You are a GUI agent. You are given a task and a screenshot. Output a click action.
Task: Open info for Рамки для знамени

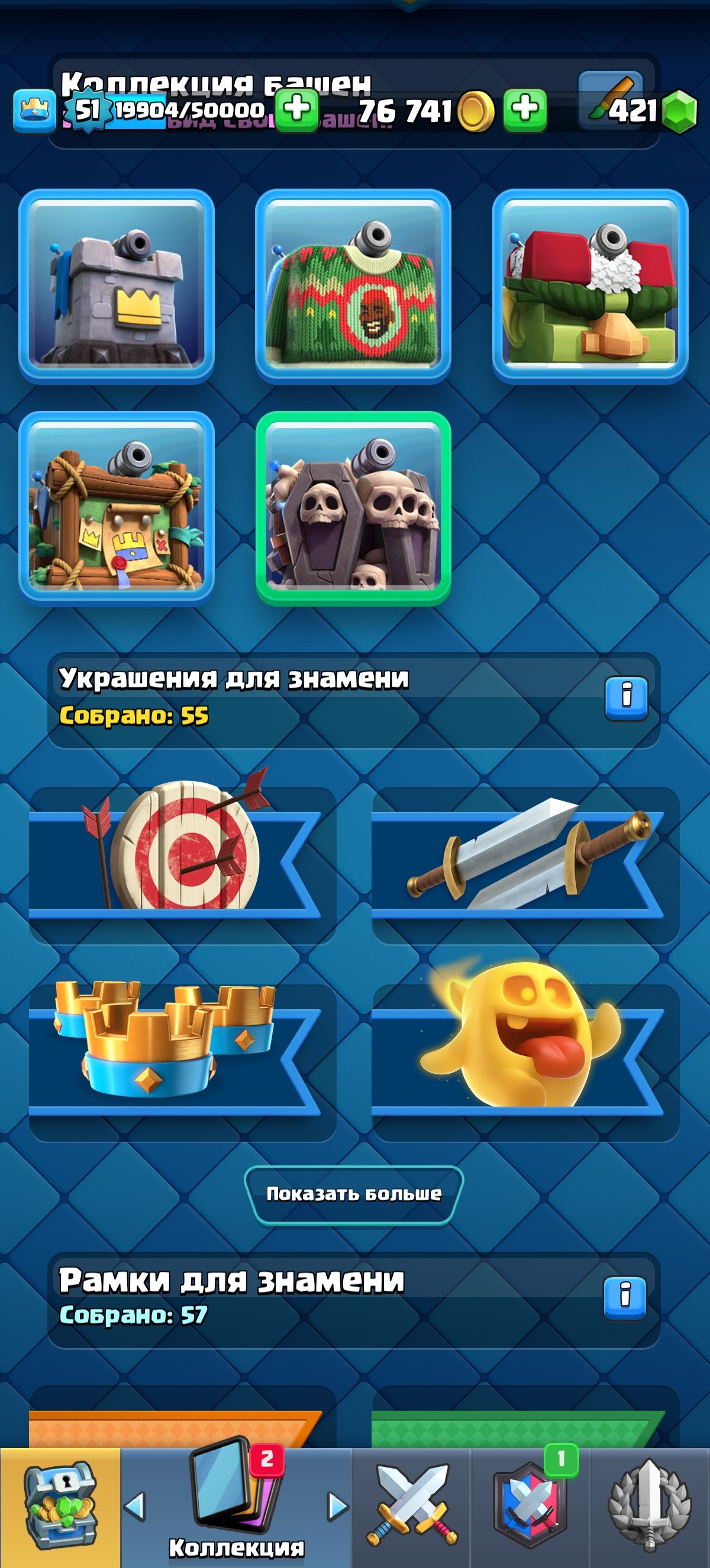click(625, 1297)
